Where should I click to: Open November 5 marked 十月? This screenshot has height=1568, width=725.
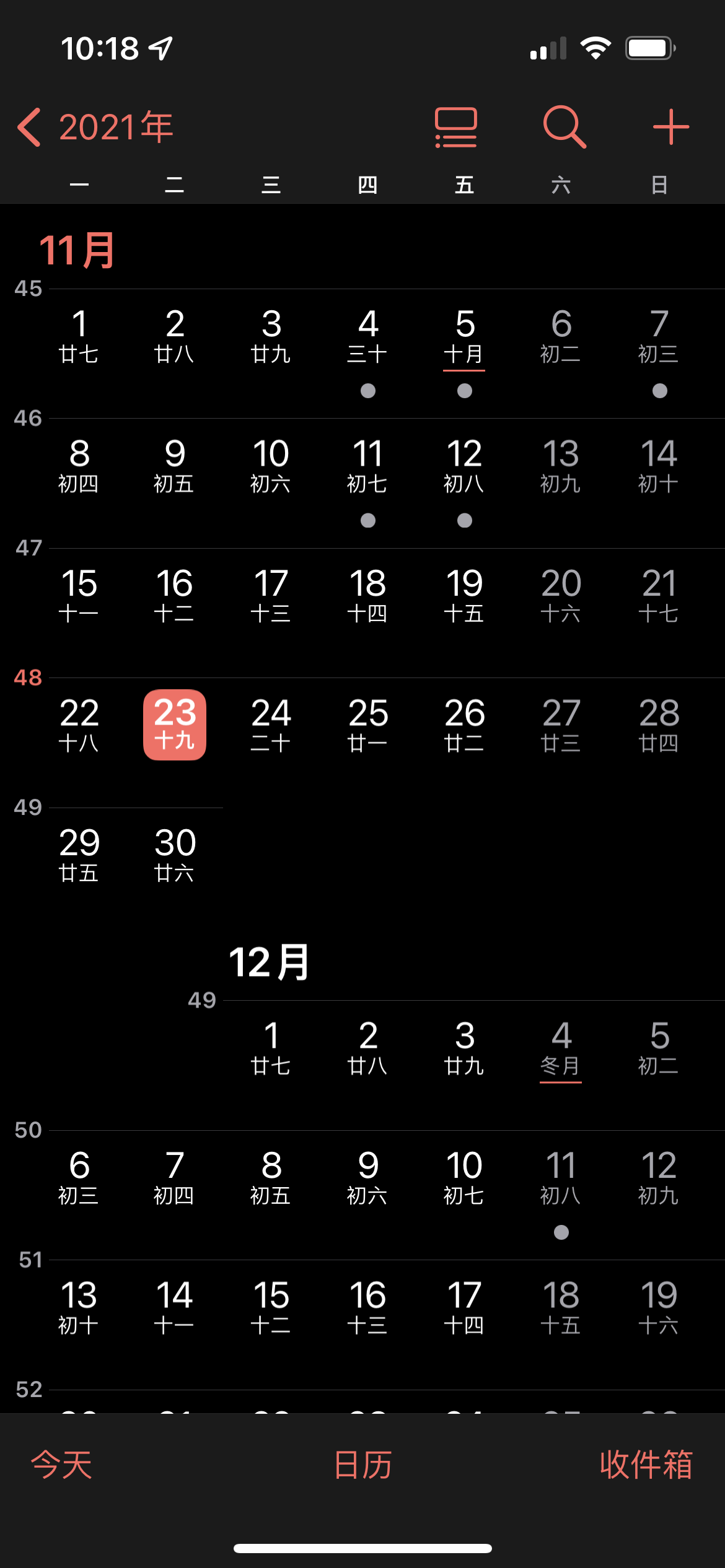(x=465, y=338)
